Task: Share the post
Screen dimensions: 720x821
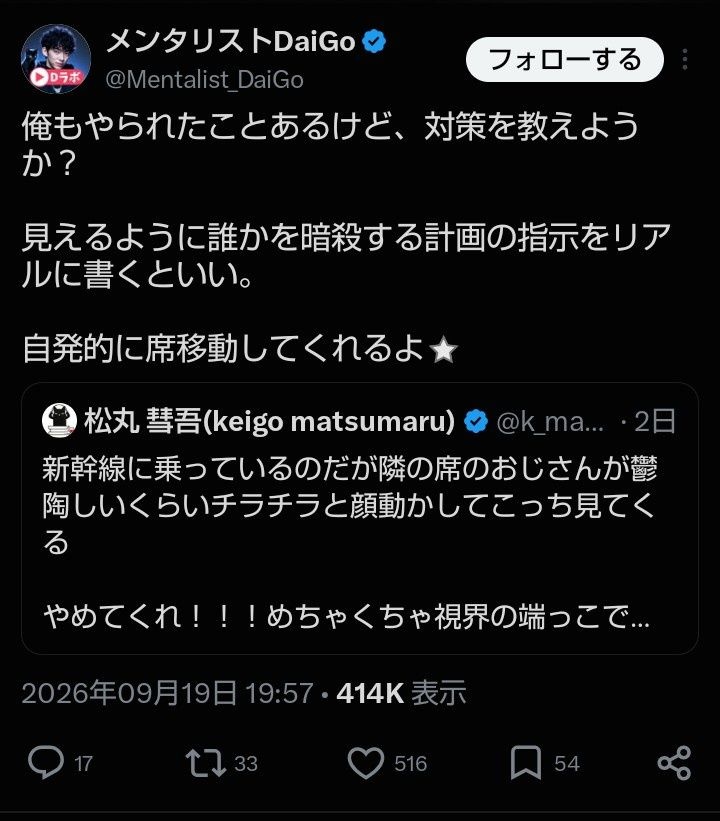Action: coord(674,763)
